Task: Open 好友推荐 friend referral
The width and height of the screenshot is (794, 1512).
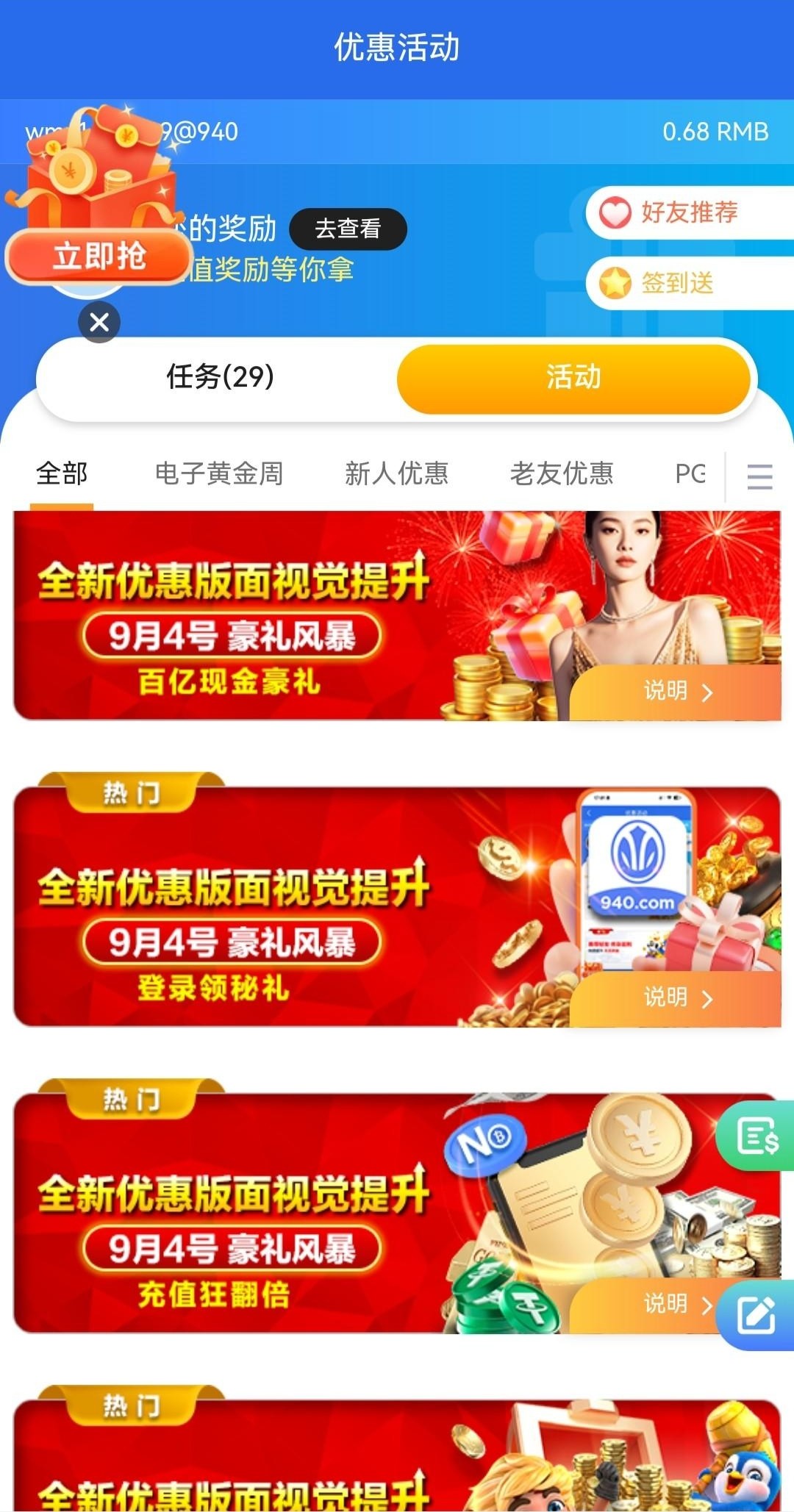Action: point(687,213)
